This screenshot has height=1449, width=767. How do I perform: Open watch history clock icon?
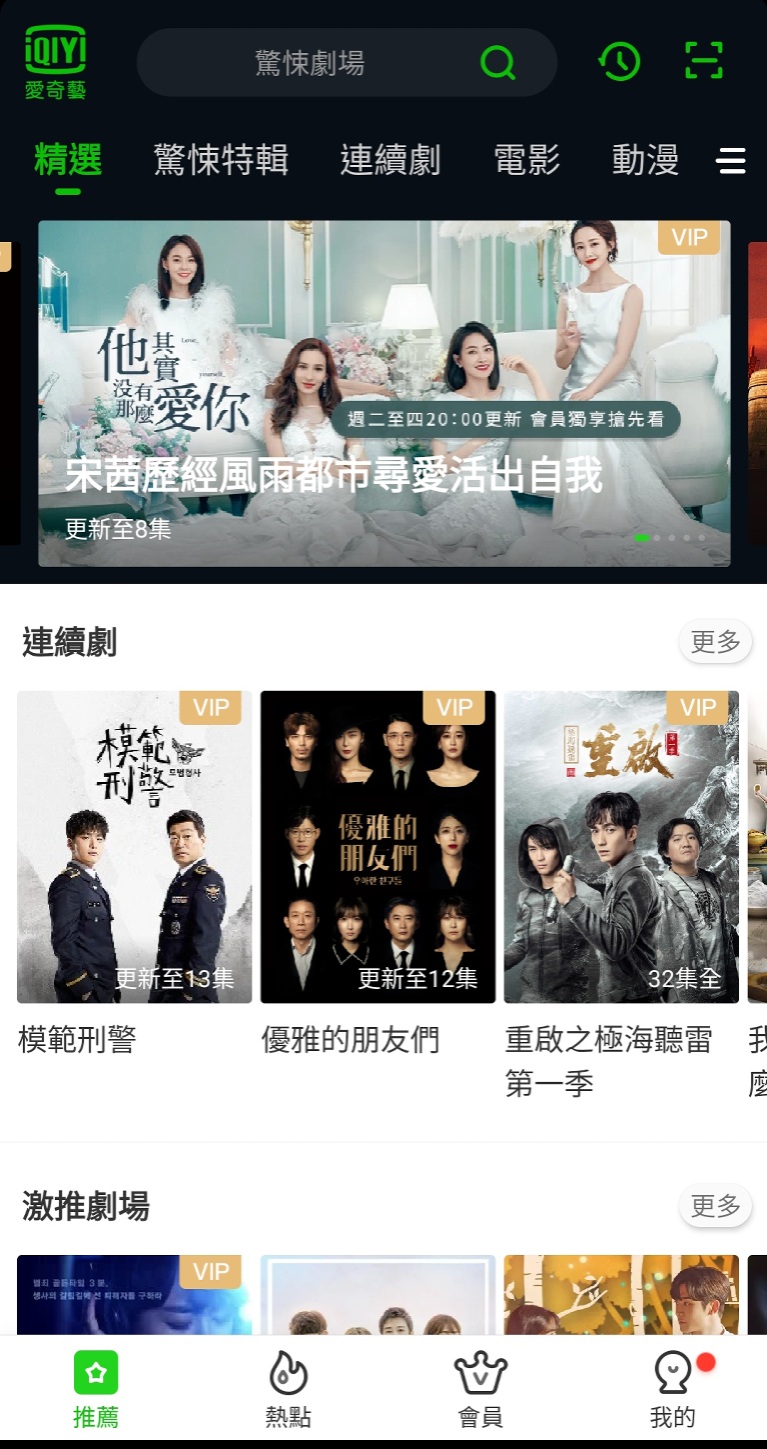619,62
